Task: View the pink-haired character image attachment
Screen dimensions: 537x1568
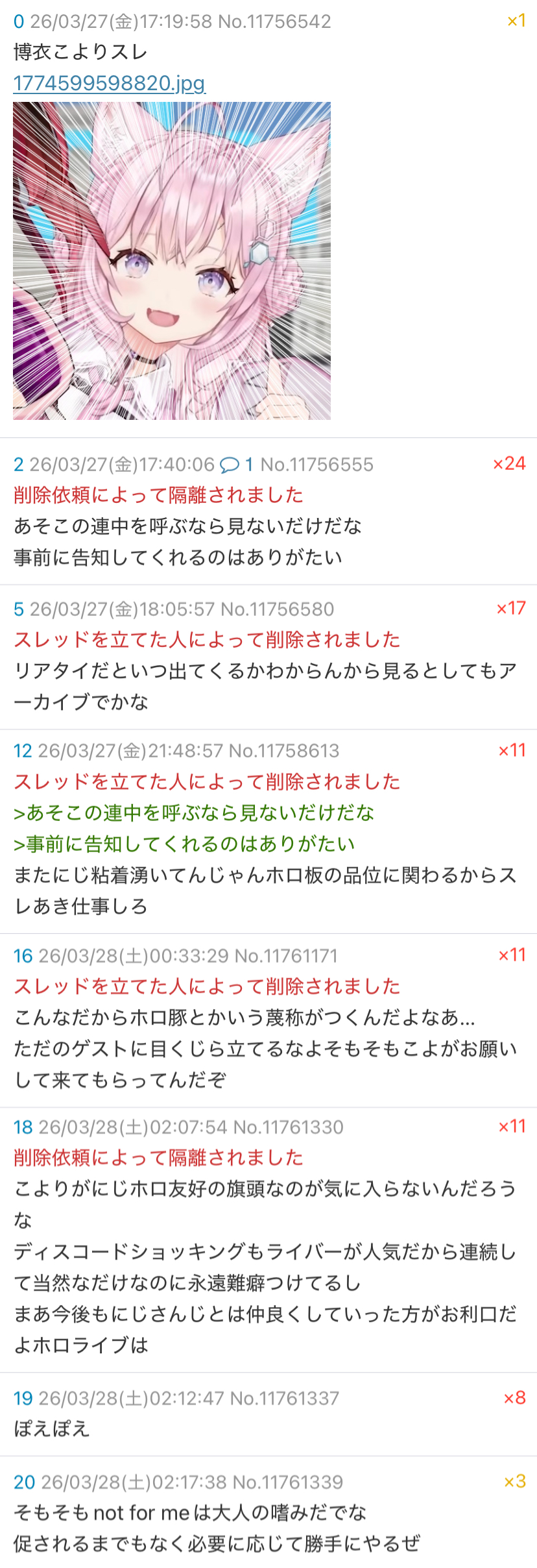Action: coord(172,260)
